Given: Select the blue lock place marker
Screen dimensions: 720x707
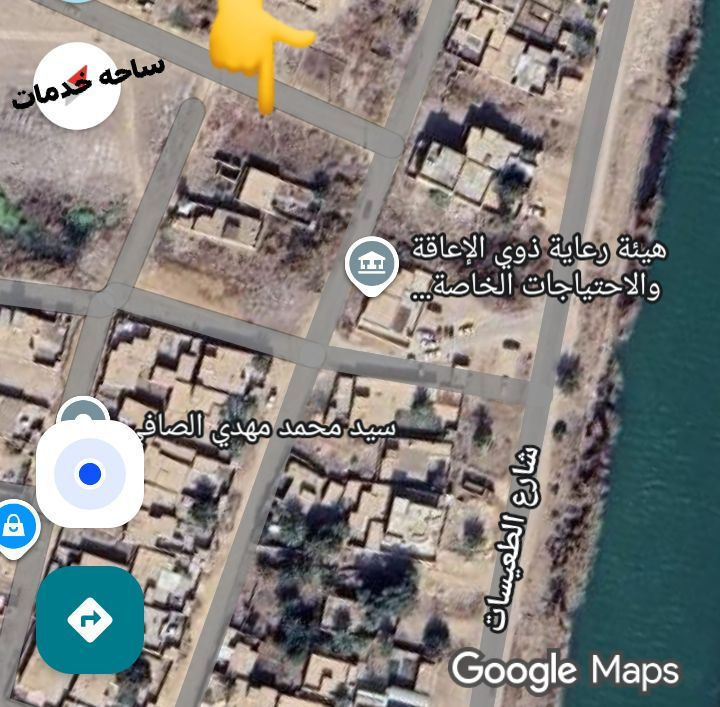Looking at the screenshot, I should coord(14,524).
